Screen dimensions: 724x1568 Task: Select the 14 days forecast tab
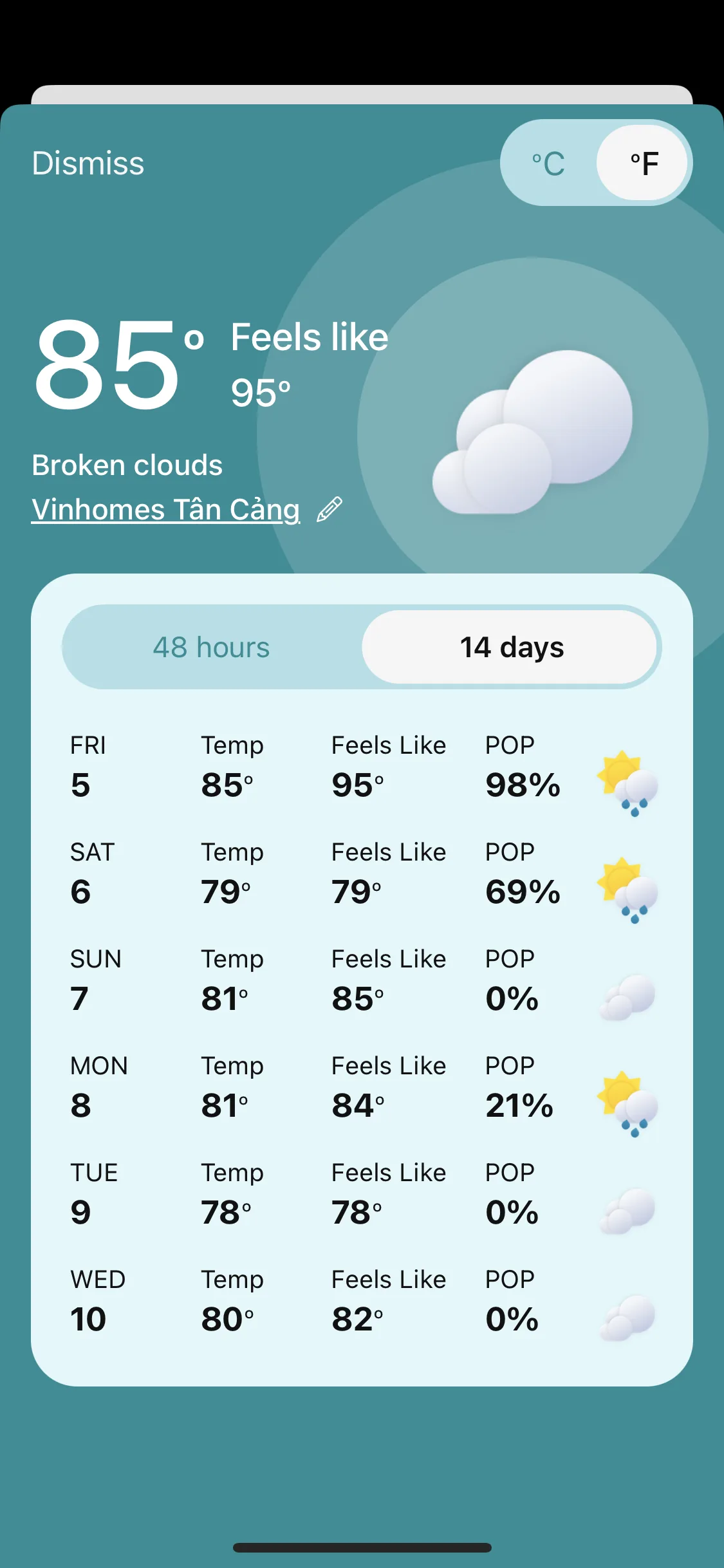(511, 648)
